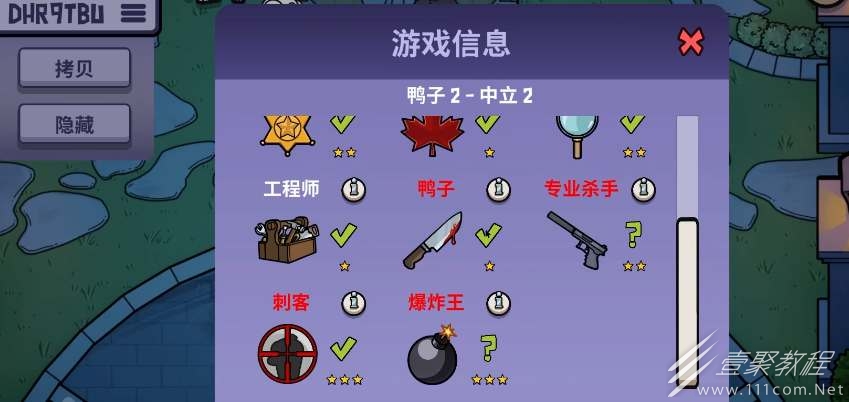
Task: Open info for the 专业杀手 role
Action: tap(644, 188)
